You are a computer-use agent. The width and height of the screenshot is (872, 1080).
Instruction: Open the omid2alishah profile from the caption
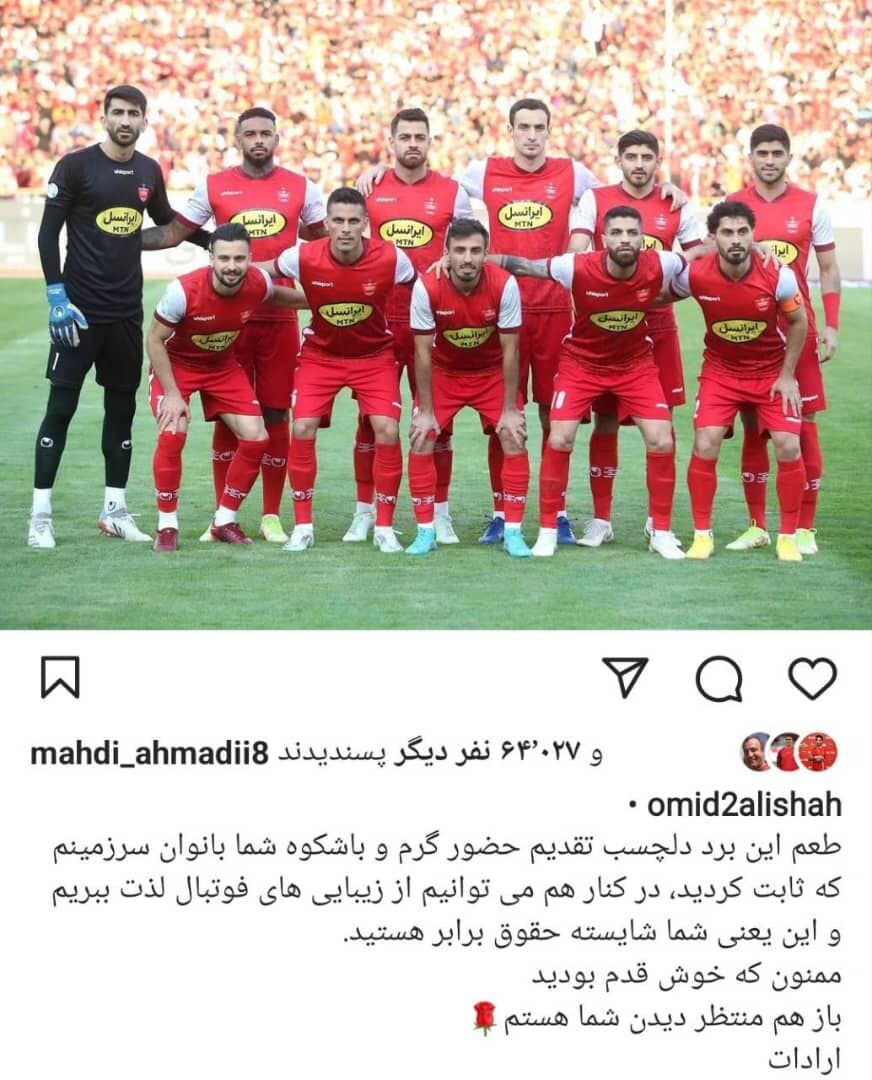point(744,805)
